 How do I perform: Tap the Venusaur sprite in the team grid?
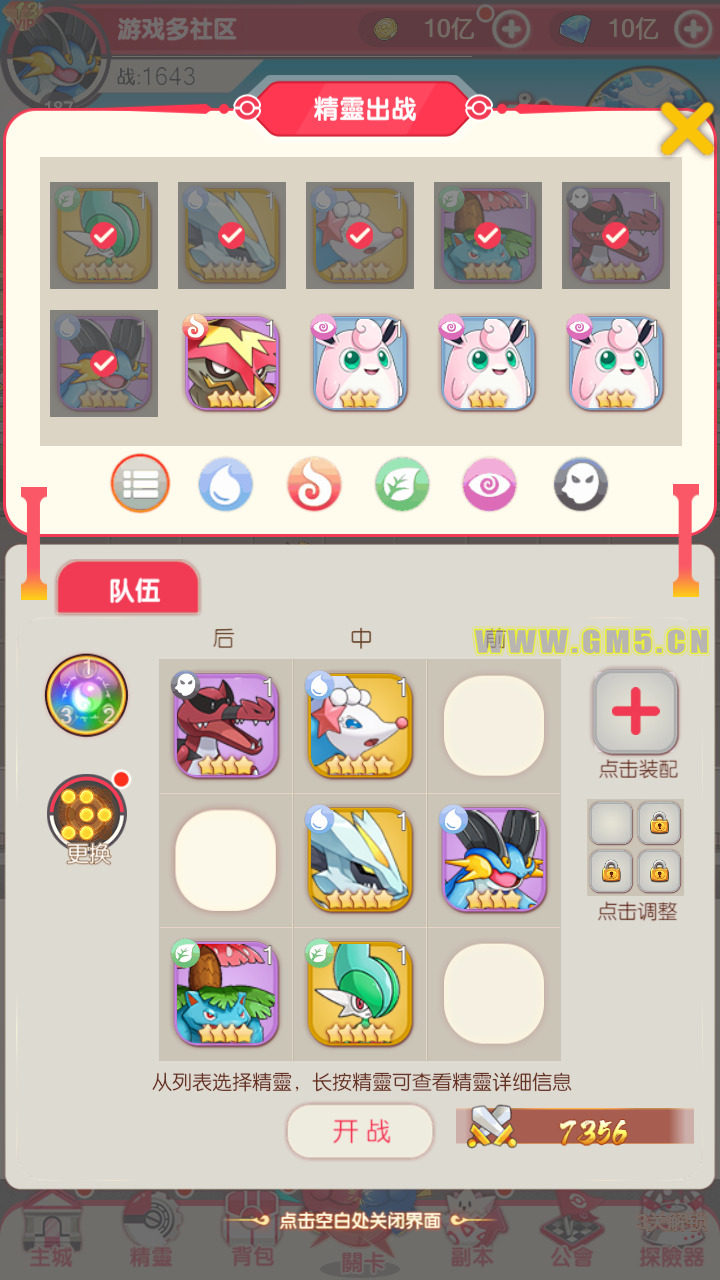[226, 993]
